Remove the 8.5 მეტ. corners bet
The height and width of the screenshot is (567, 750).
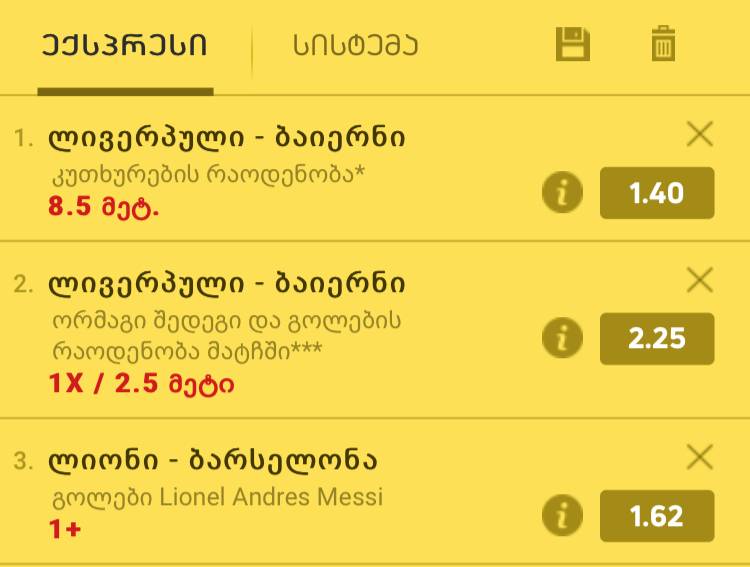pos(700,134)
